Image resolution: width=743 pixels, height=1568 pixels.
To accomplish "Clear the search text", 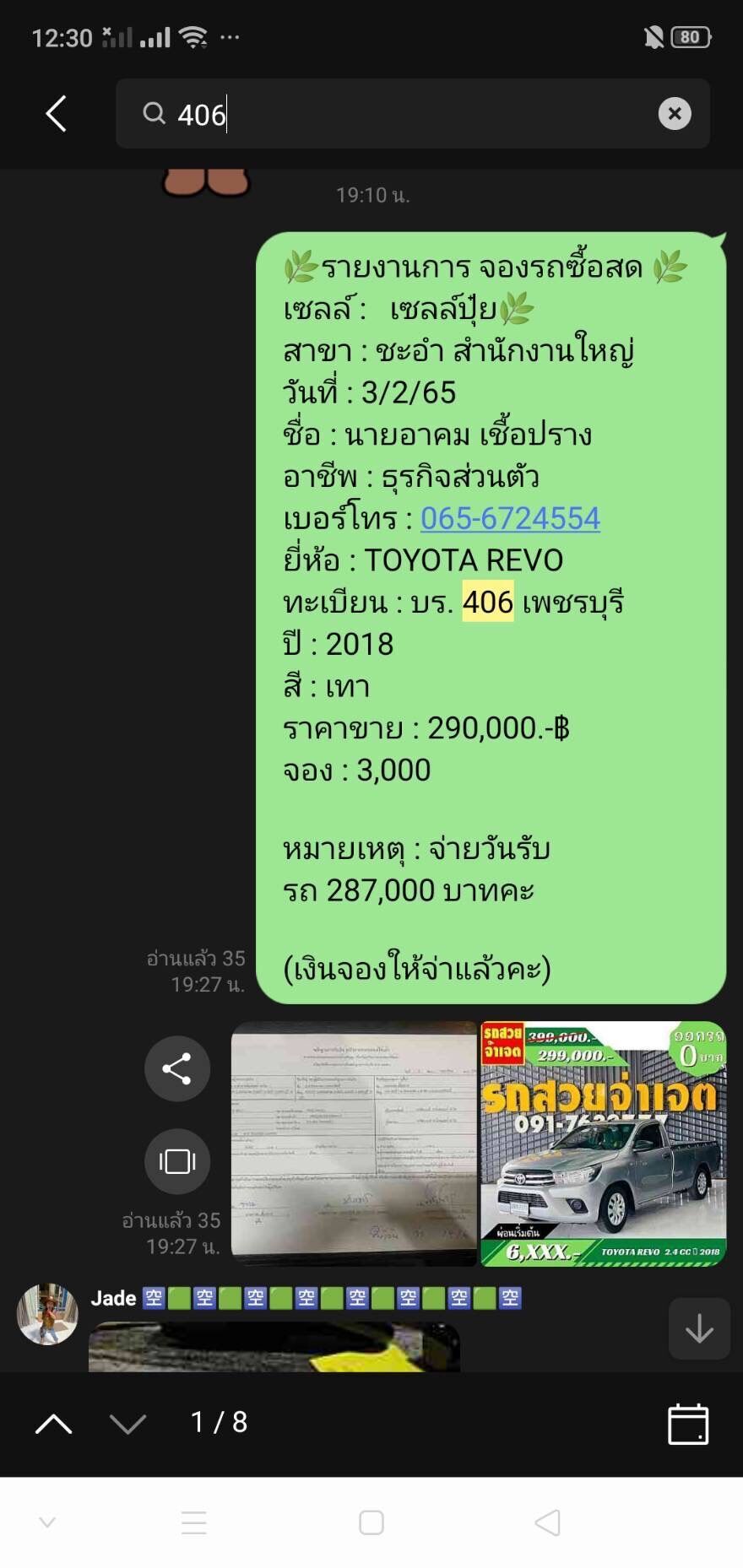I will [x=675, y=114].
